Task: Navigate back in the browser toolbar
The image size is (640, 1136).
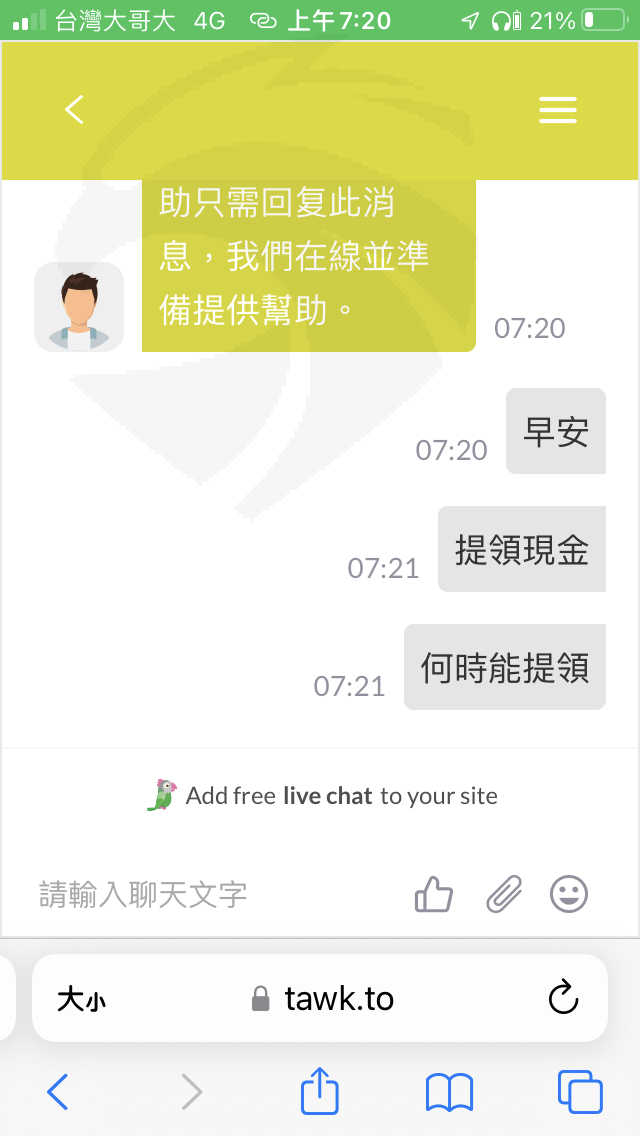Action: [58, 1091]
